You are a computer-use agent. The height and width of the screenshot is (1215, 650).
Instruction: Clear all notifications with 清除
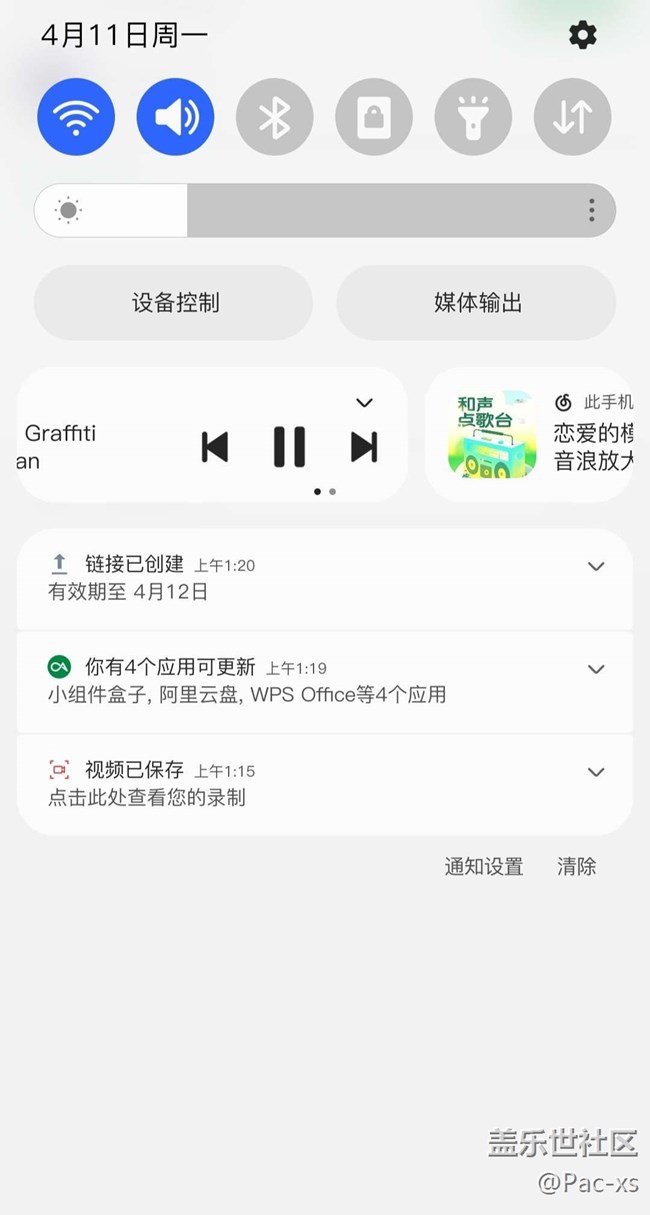(576, 867)
